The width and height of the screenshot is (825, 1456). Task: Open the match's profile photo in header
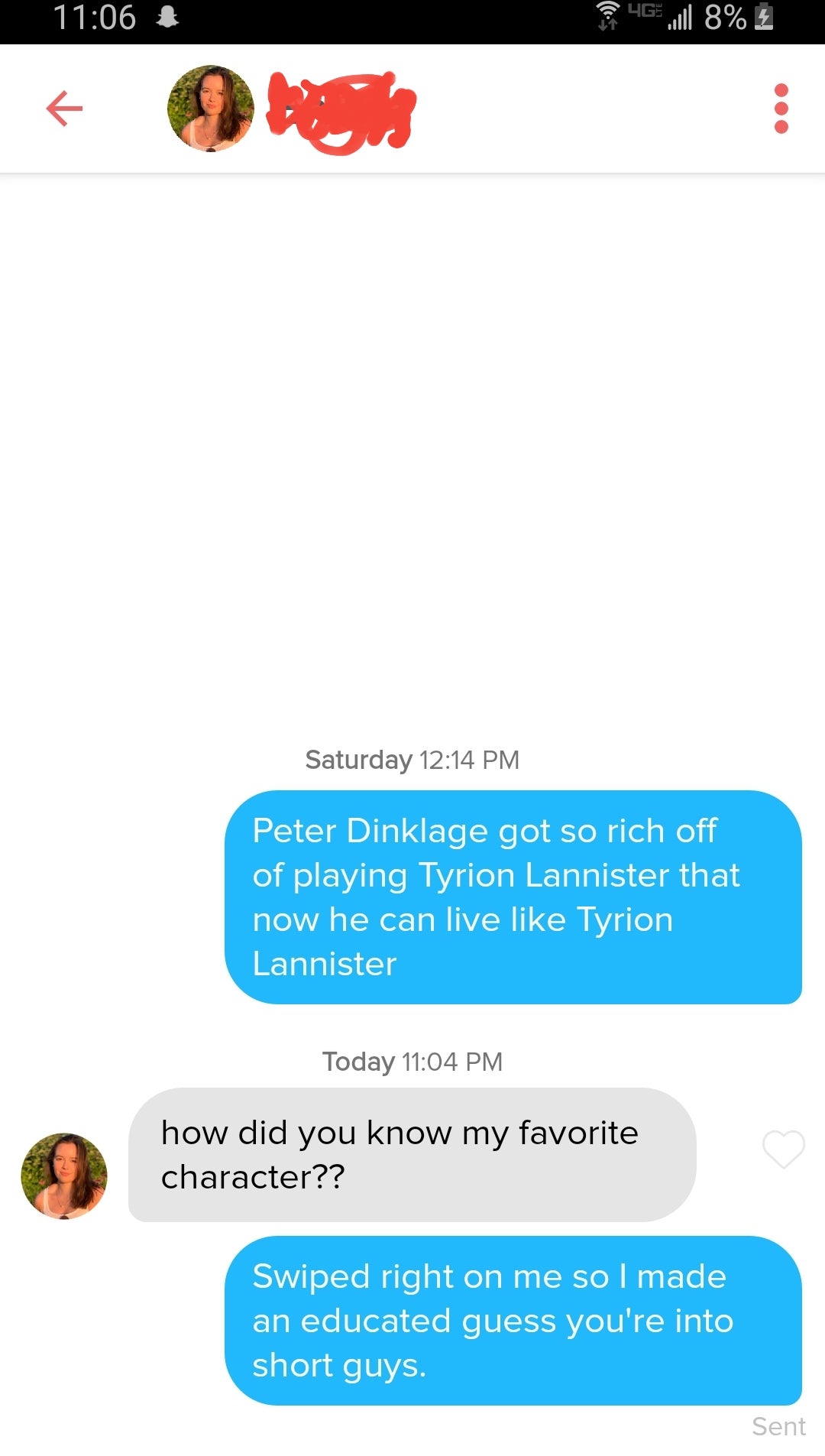click(211, 109)
